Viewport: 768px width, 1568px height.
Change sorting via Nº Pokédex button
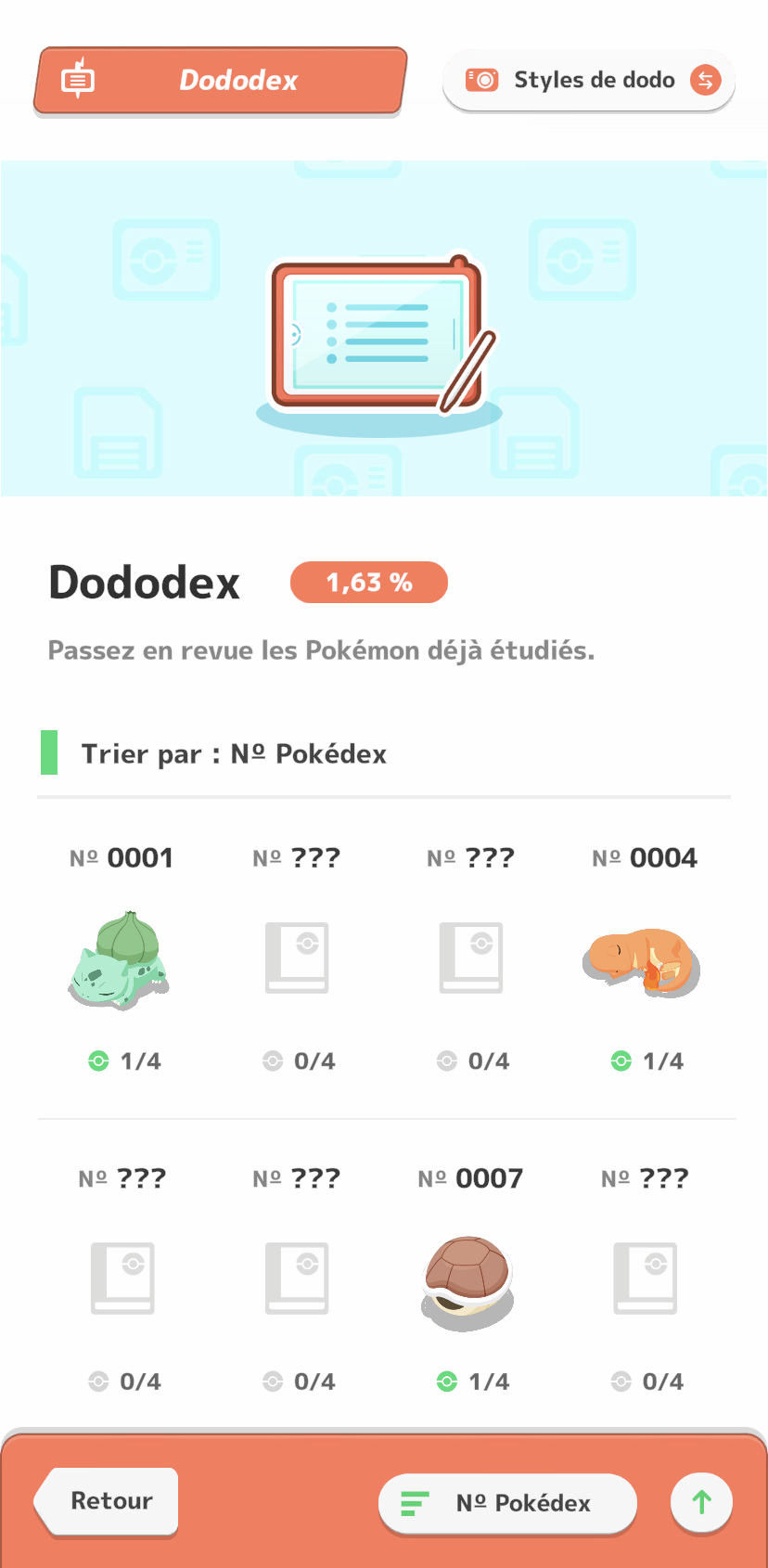point(507,1502)
